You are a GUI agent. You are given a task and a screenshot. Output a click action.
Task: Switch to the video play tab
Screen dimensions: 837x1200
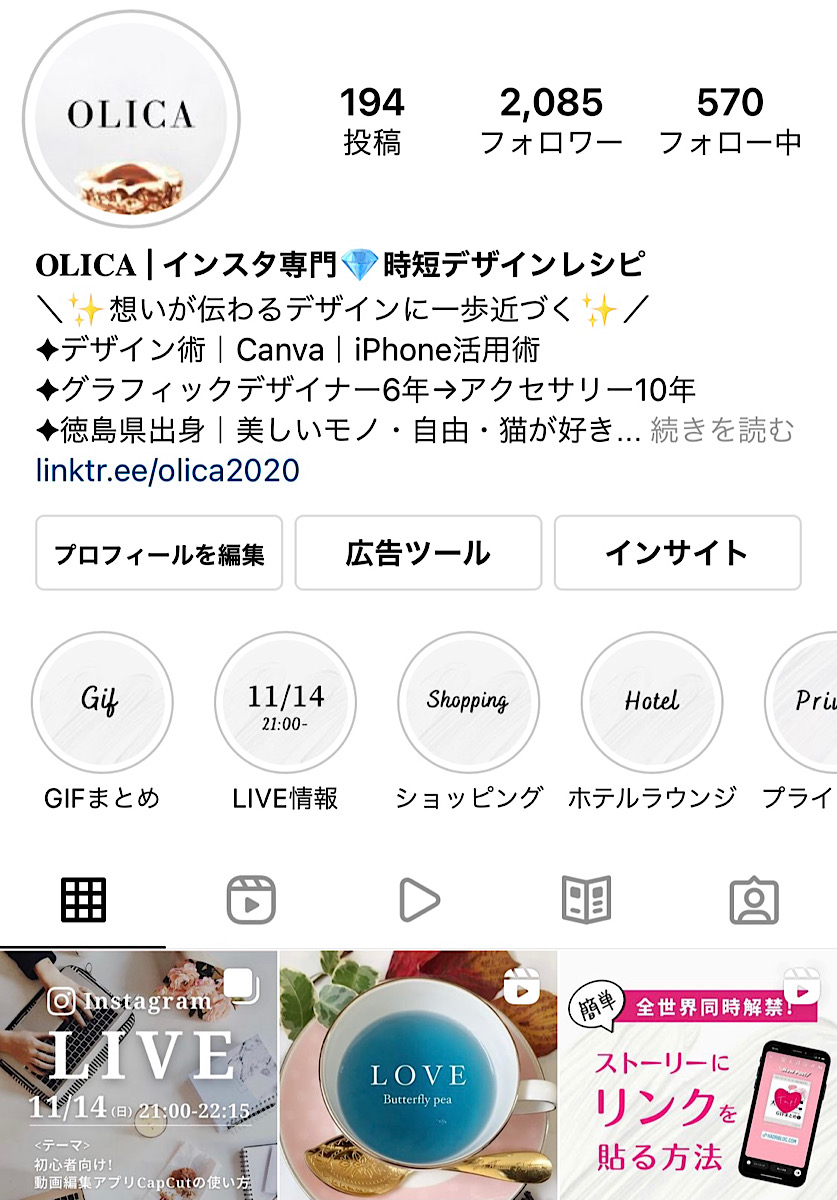pos(419,900)
